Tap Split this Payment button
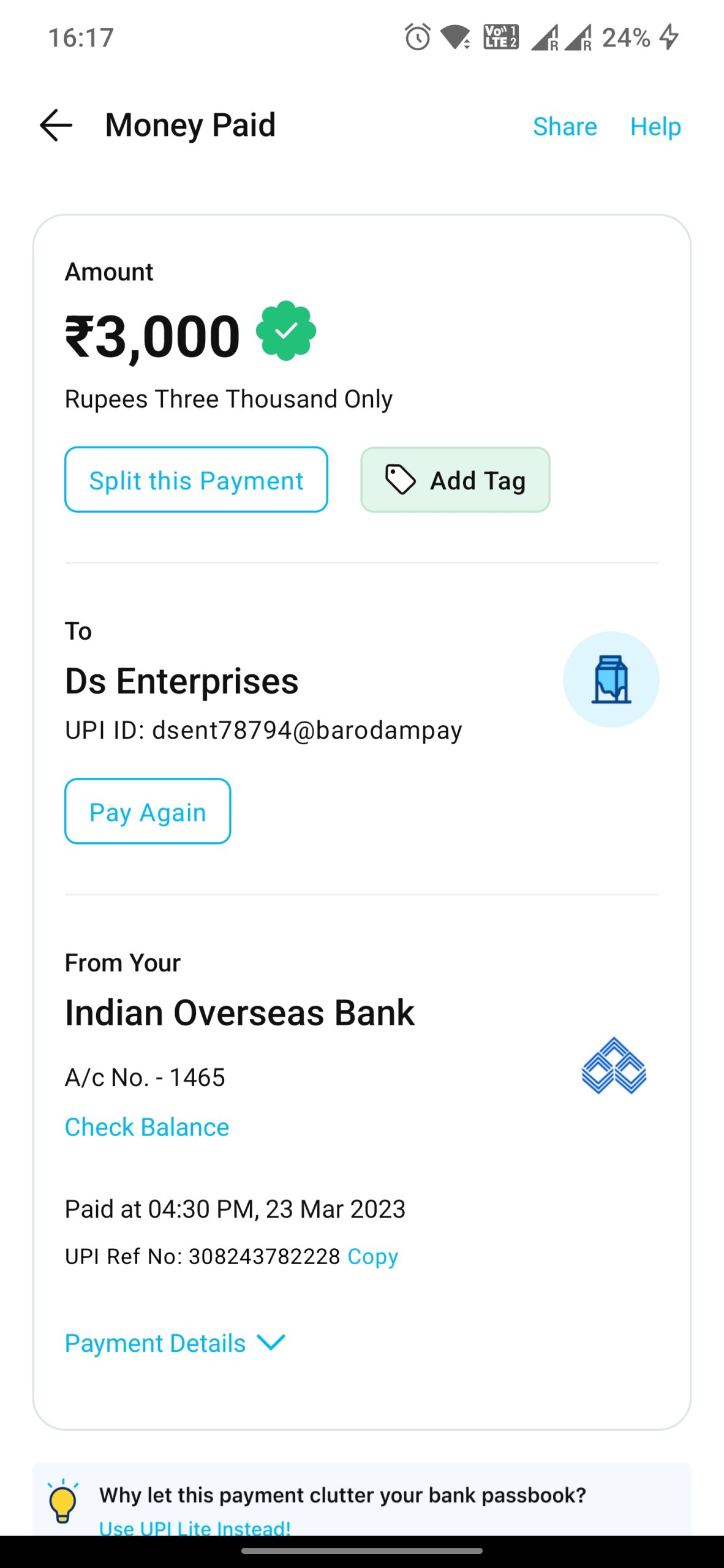Image resolution: width=724 pixels, height=1568 pixels. tap(196, 480)
